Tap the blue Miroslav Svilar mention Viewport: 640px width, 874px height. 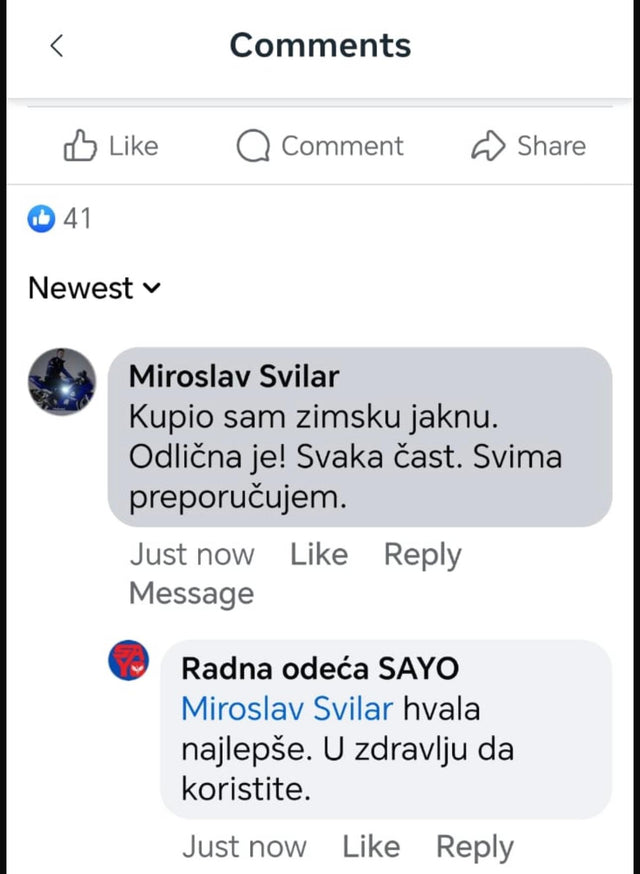tap(287, 709)
